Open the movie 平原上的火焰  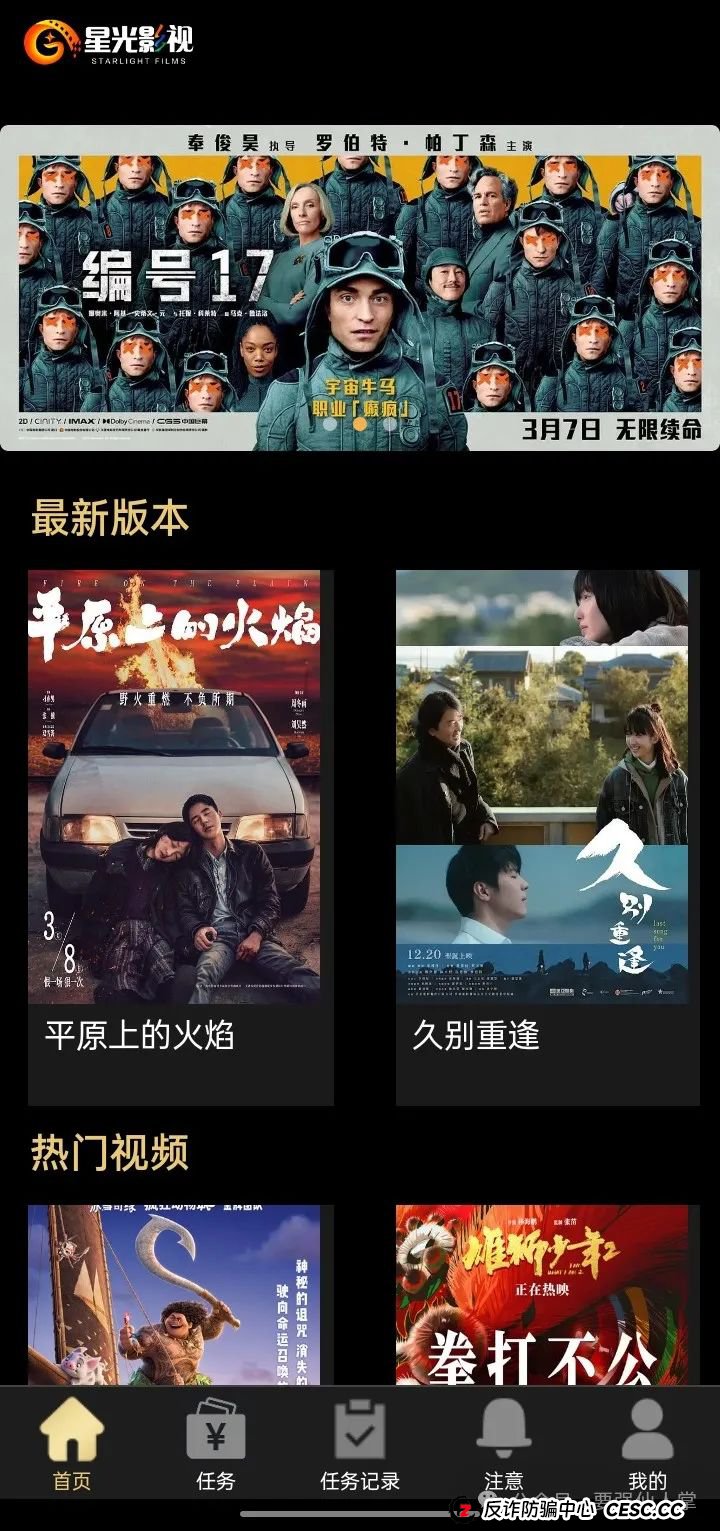[x=180, y=790]
